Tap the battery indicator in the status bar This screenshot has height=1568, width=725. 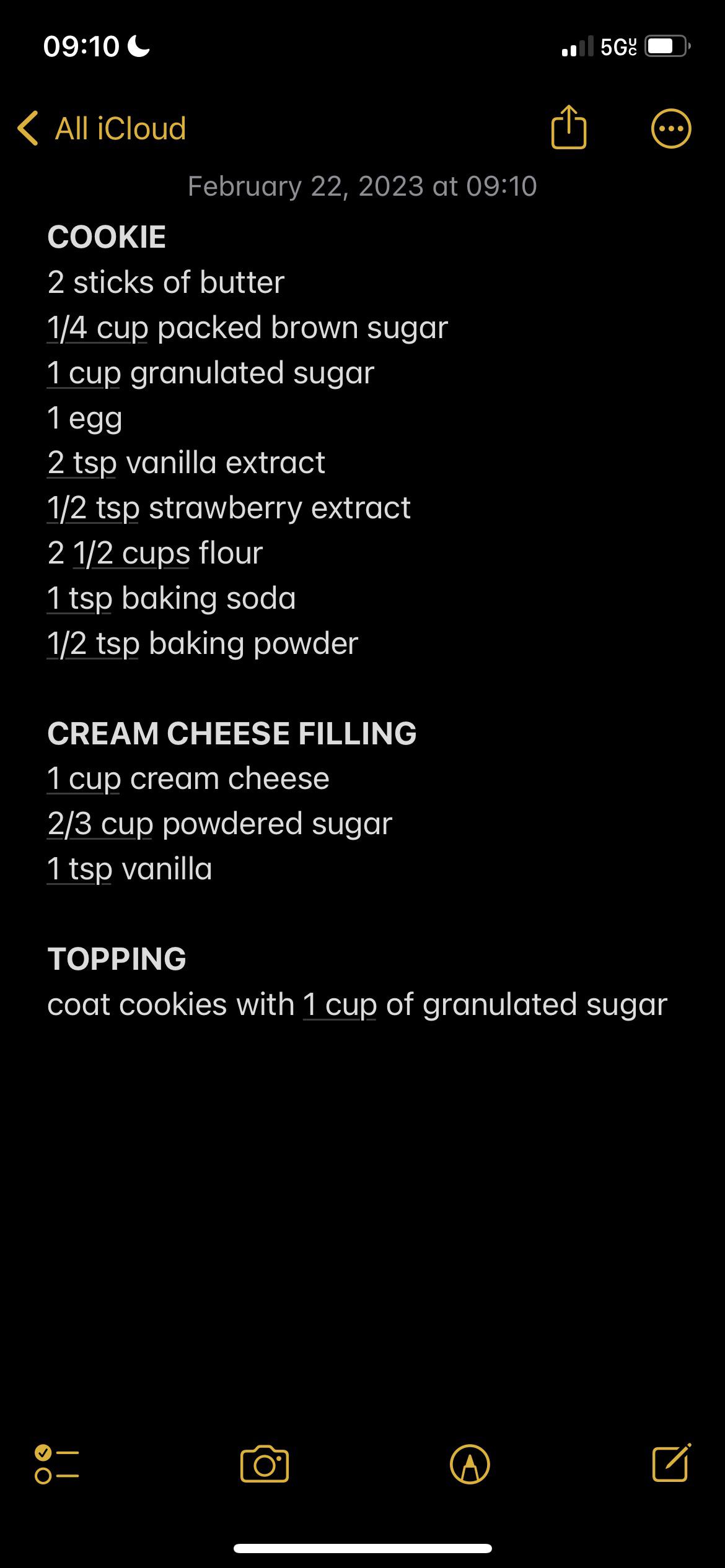[666, 45]
